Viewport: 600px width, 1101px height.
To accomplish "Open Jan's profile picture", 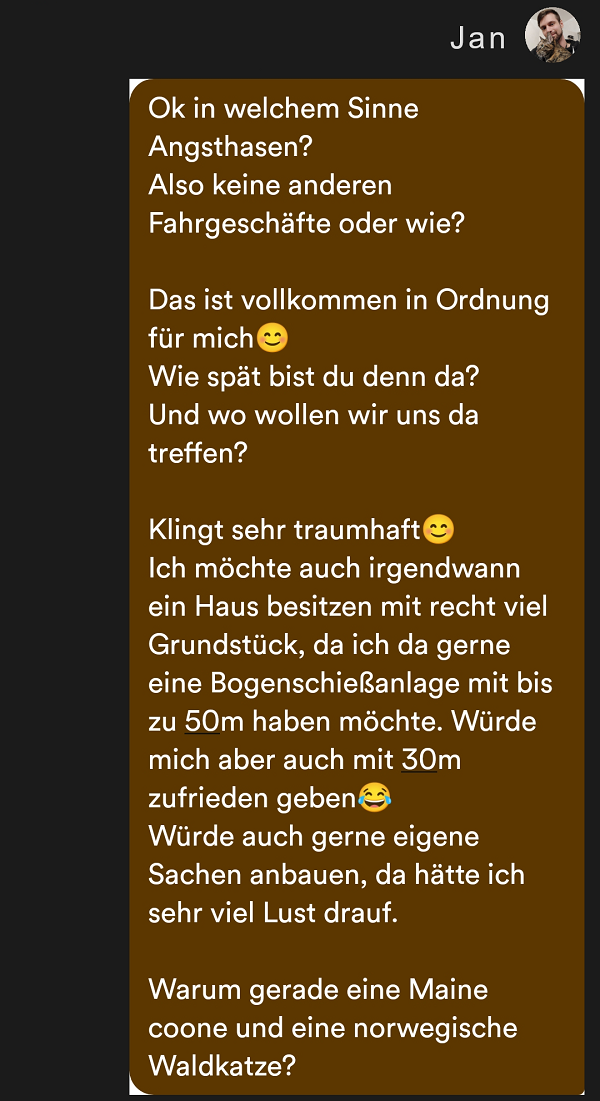I will (x=553, y=36).
